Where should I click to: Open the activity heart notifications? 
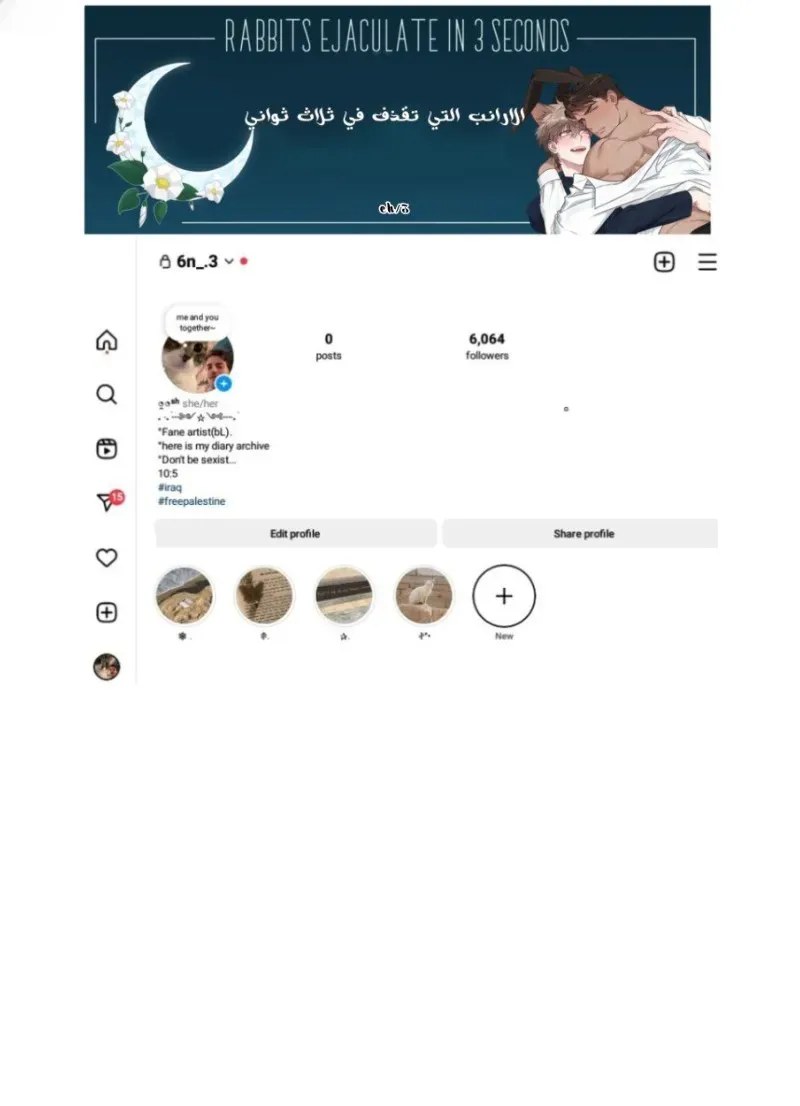[106, 558]
